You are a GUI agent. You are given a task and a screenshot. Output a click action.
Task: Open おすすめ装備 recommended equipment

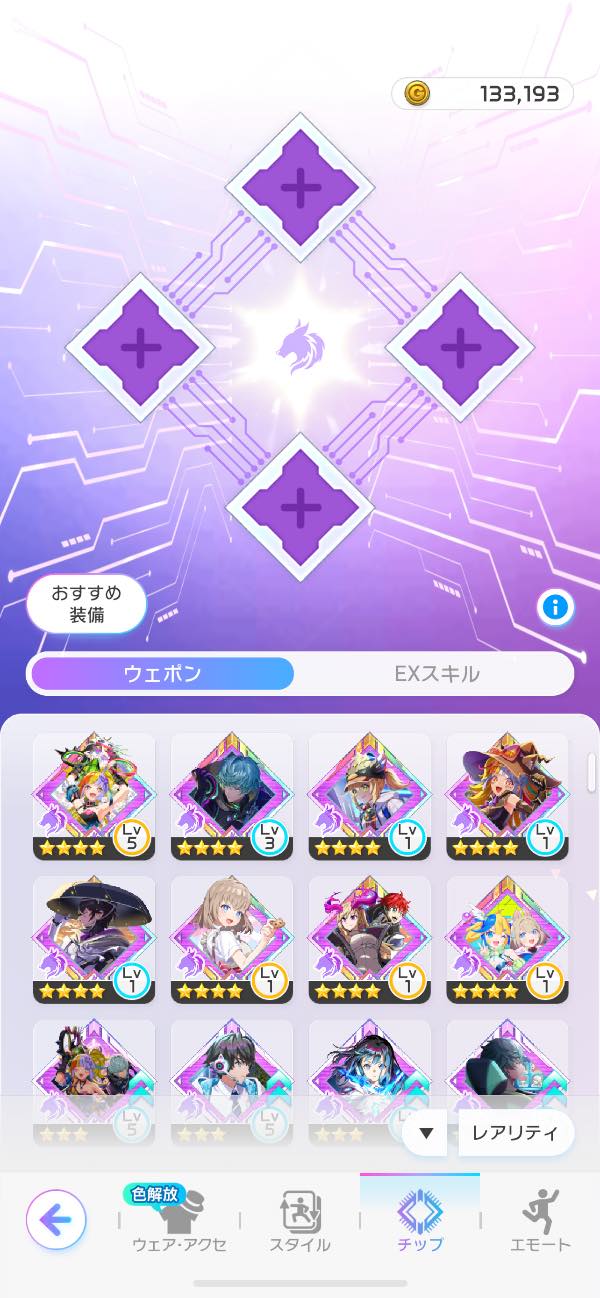(87, 604)
